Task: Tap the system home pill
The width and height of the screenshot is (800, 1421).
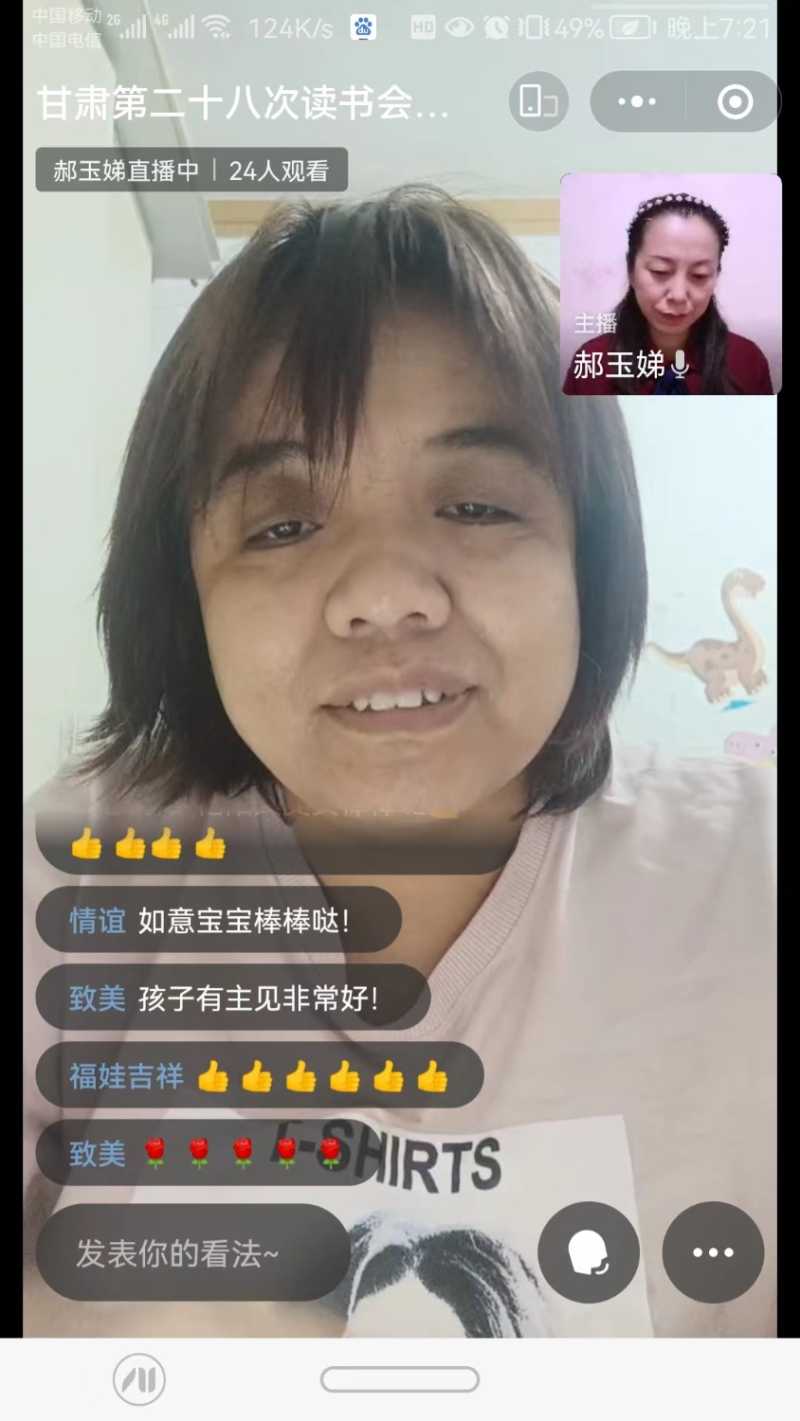Action: tap(400, 1380)
